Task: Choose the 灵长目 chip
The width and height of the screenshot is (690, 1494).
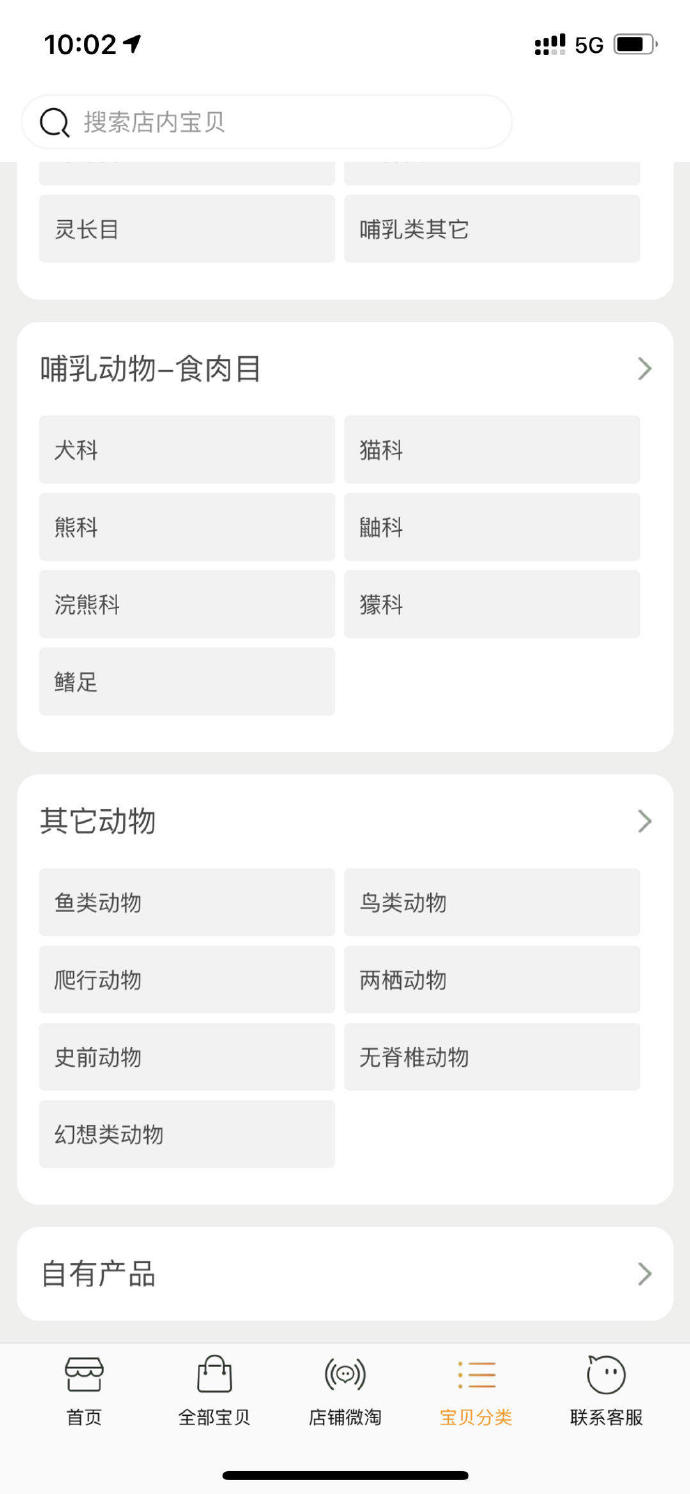Action: click(187, 229)
